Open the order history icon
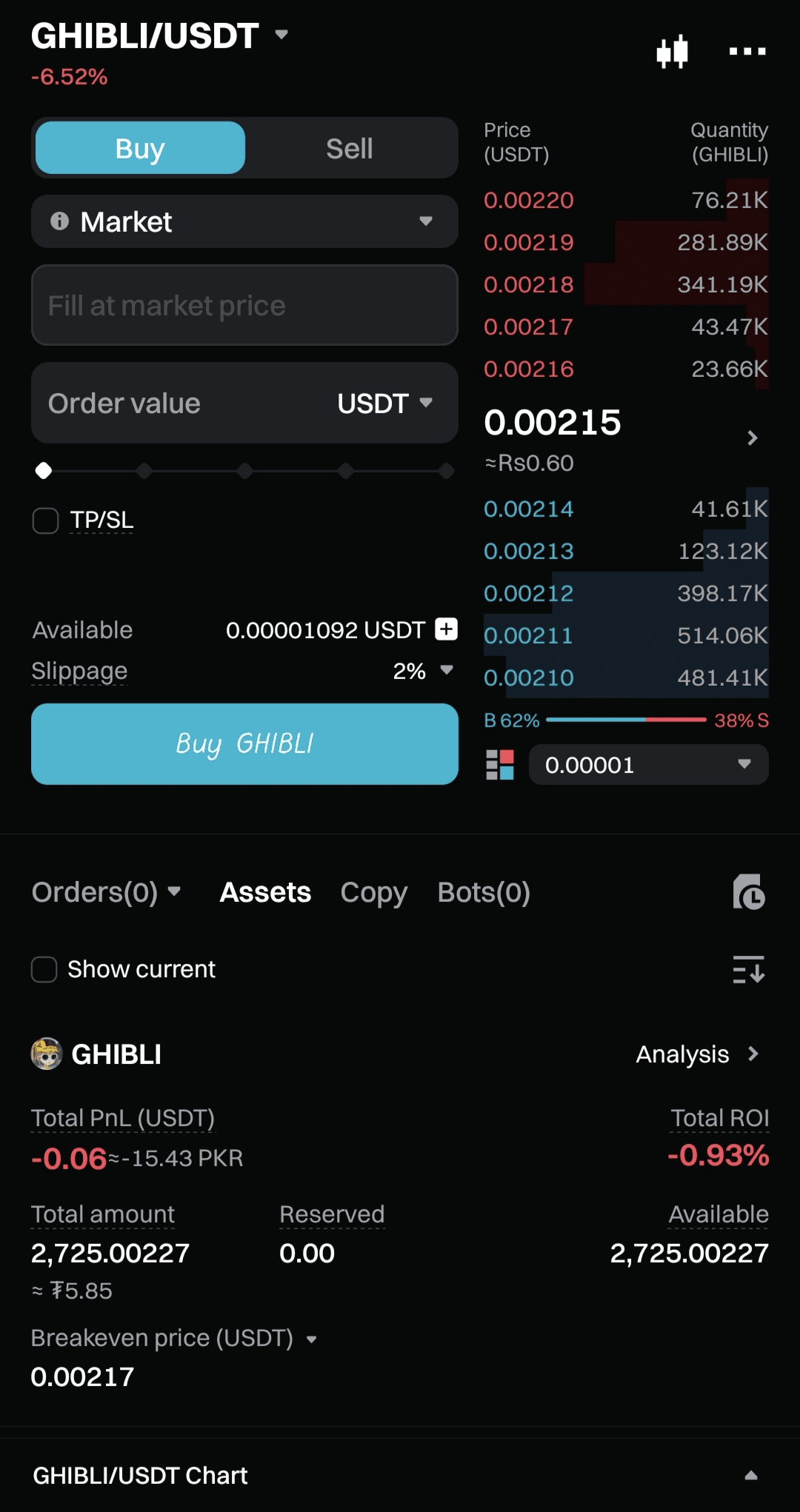The image size is (800, 1512). click(748, 892)
